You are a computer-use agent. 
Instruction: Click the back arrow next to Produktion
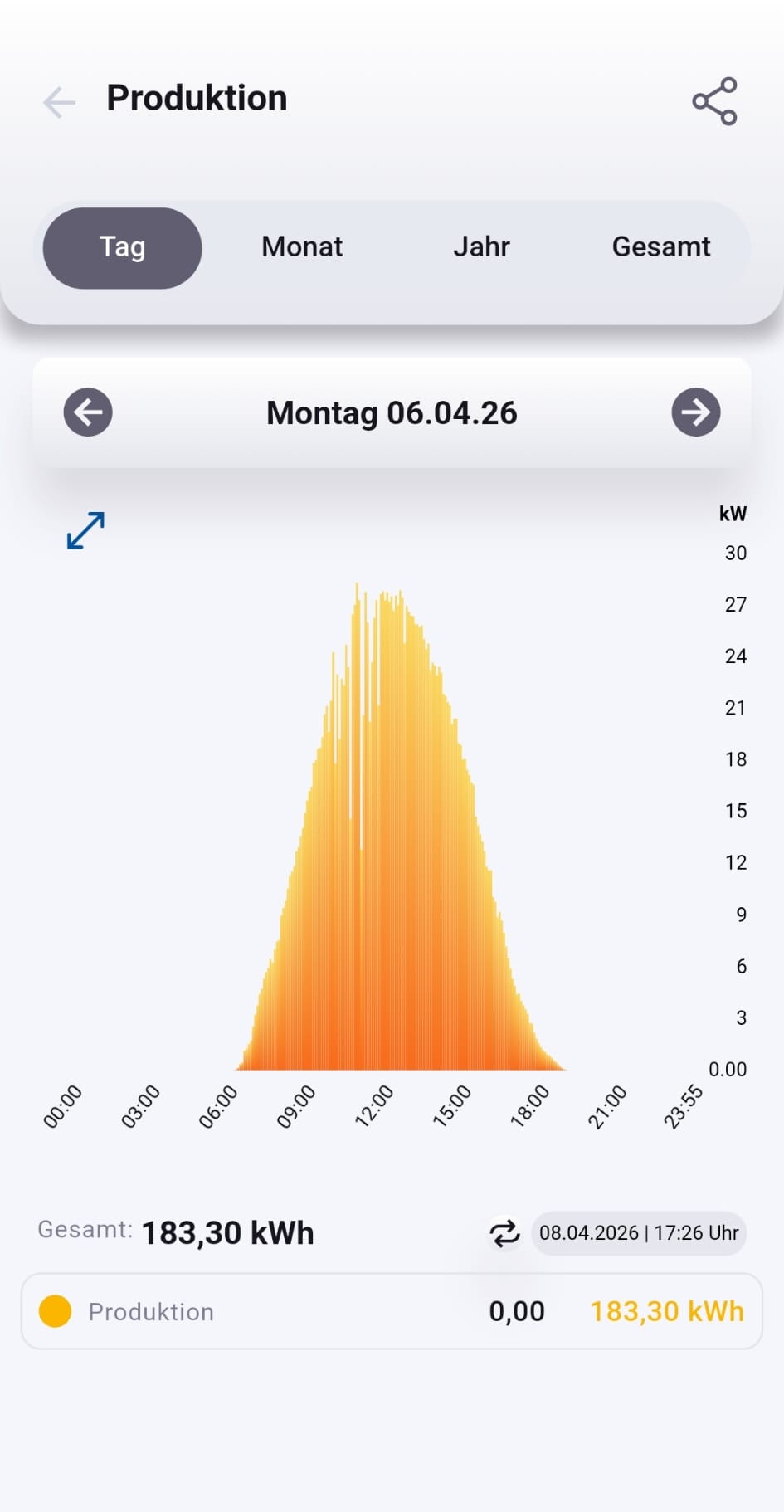click(58, 101)
